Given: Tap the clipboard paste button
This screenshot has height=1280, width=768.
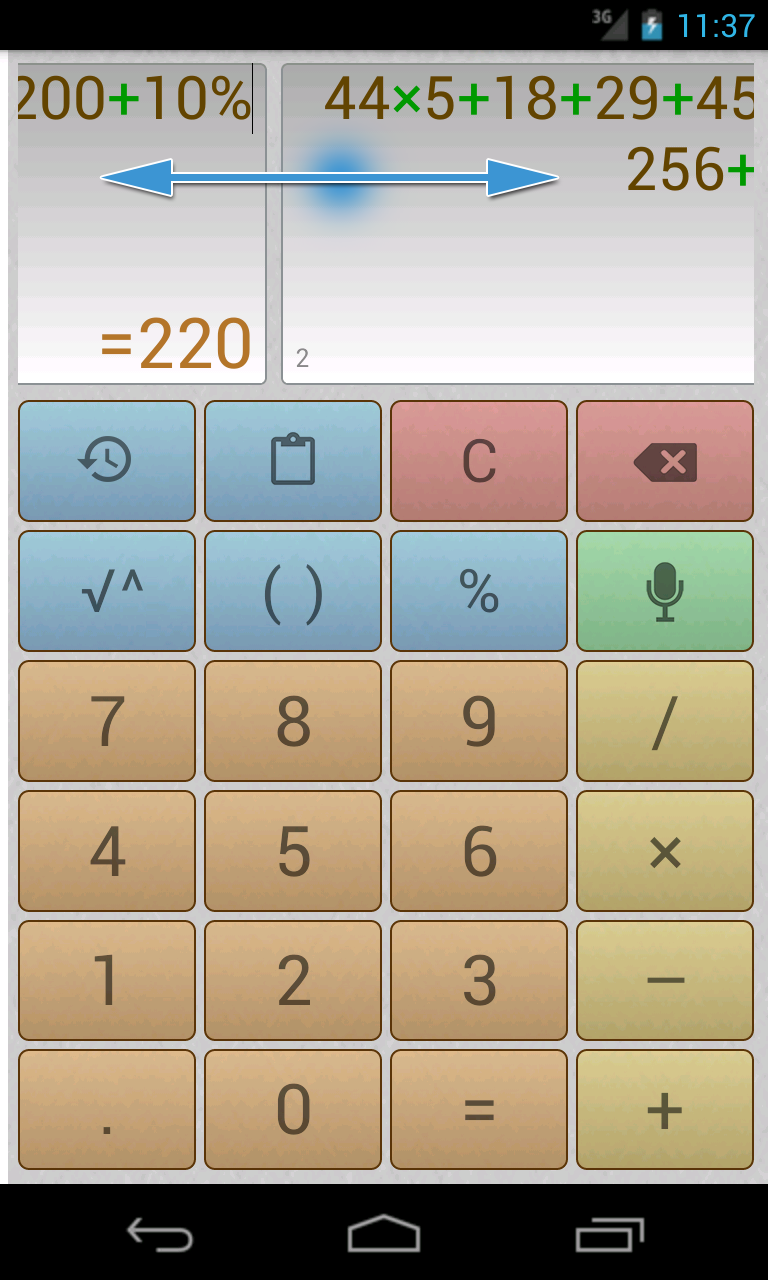Looking at the screenshot, I should [x=293, y=461].
